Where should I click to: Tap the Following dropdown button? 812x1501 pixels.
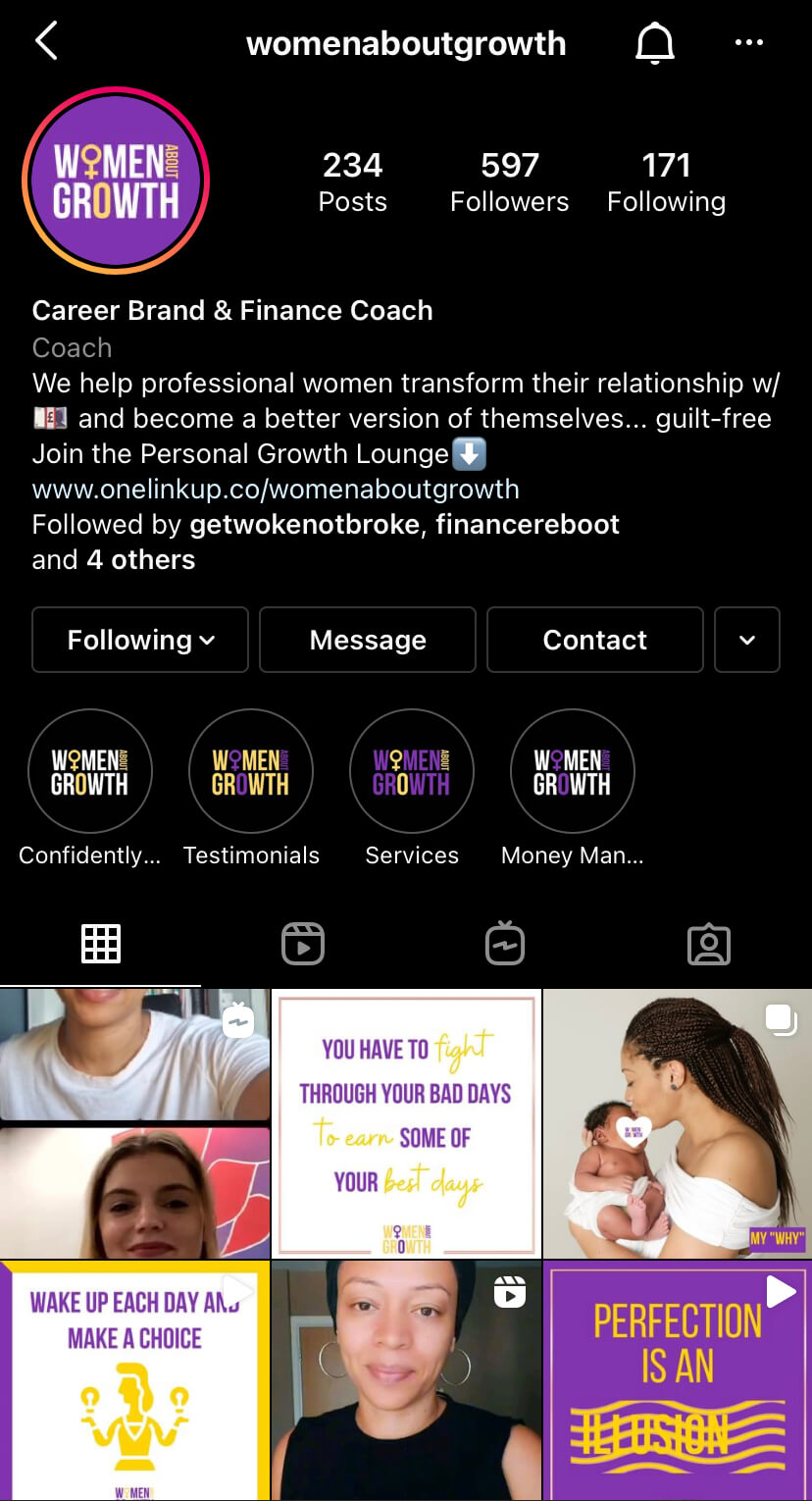(140, 640)
